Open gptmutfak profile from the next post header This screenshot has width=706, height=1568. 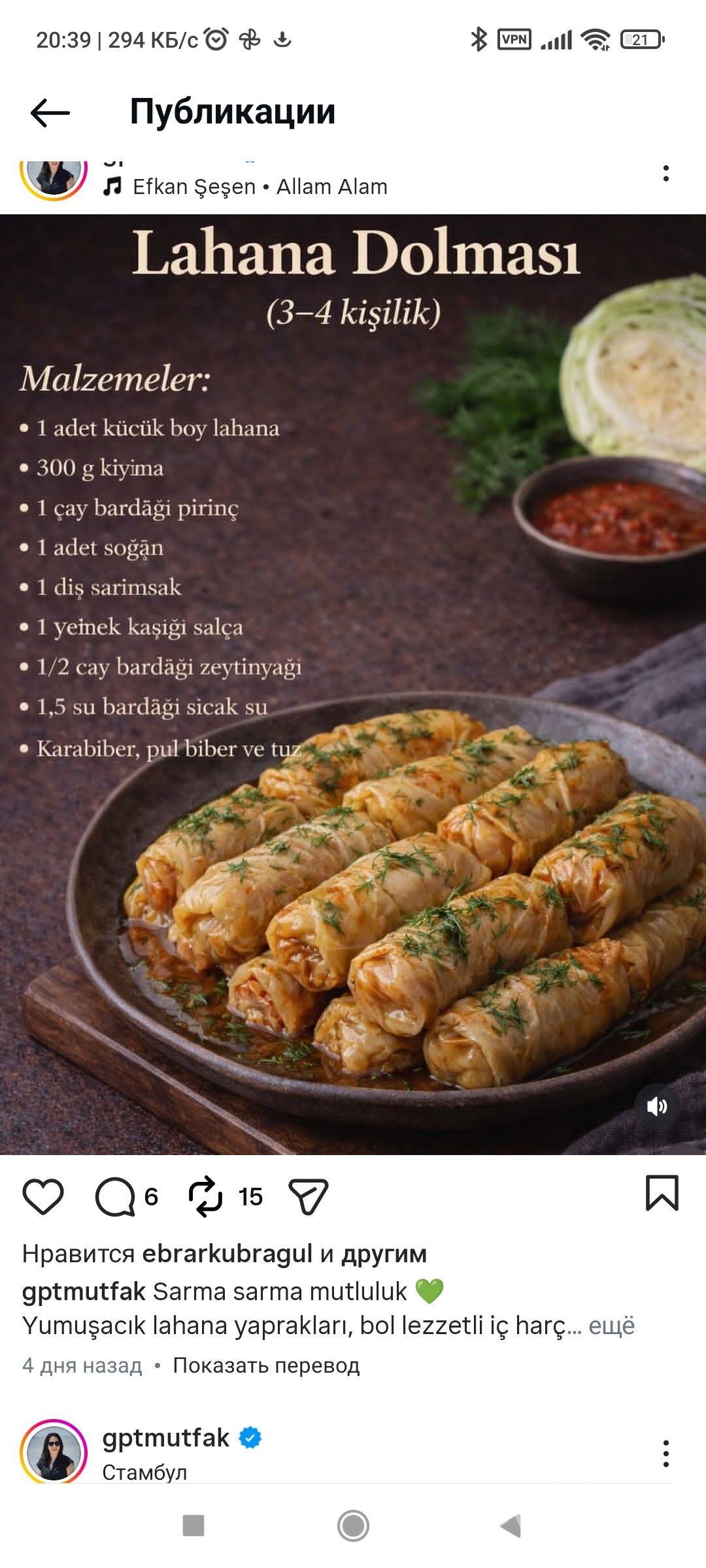[x=165, y=1438]
